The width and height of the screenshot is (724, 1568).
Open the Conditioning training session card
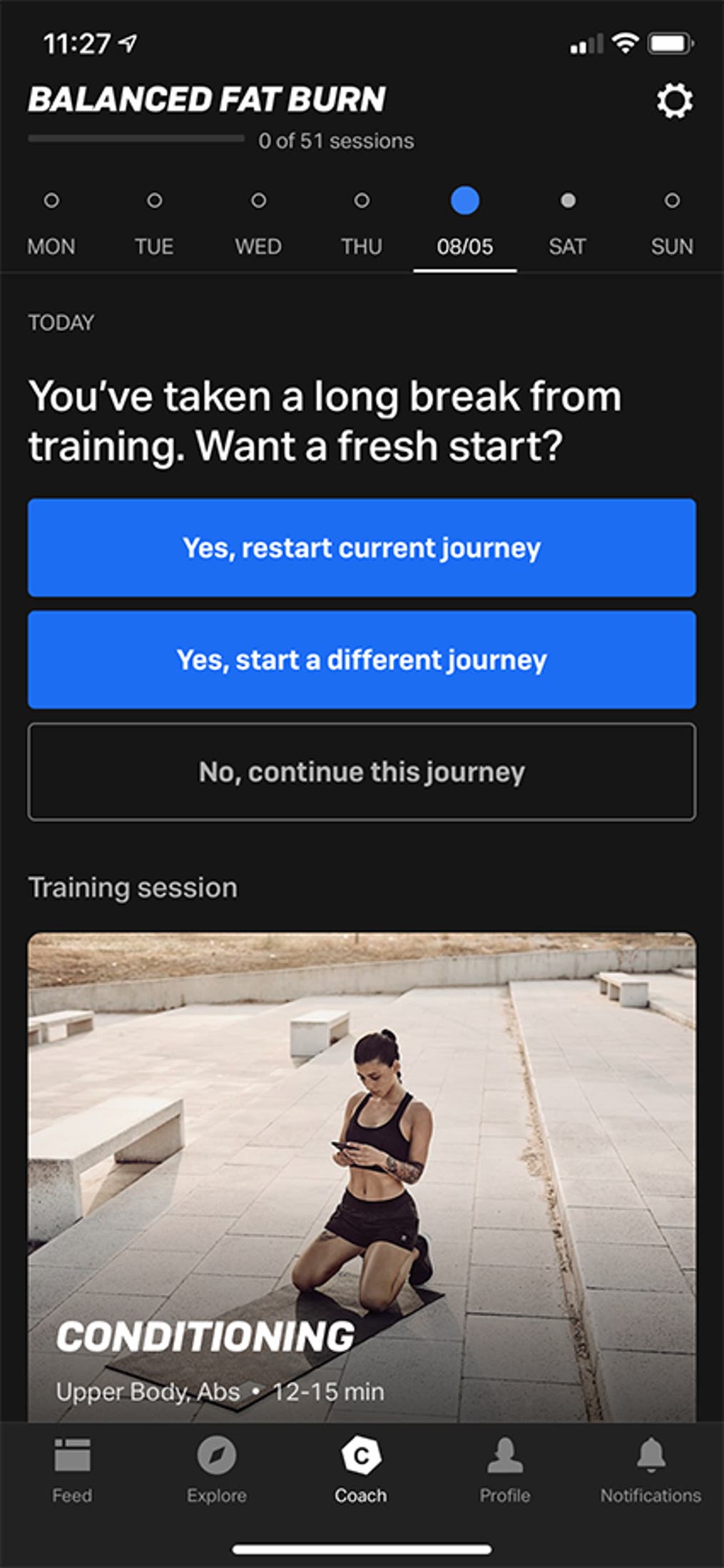(x=362, y=1177)
